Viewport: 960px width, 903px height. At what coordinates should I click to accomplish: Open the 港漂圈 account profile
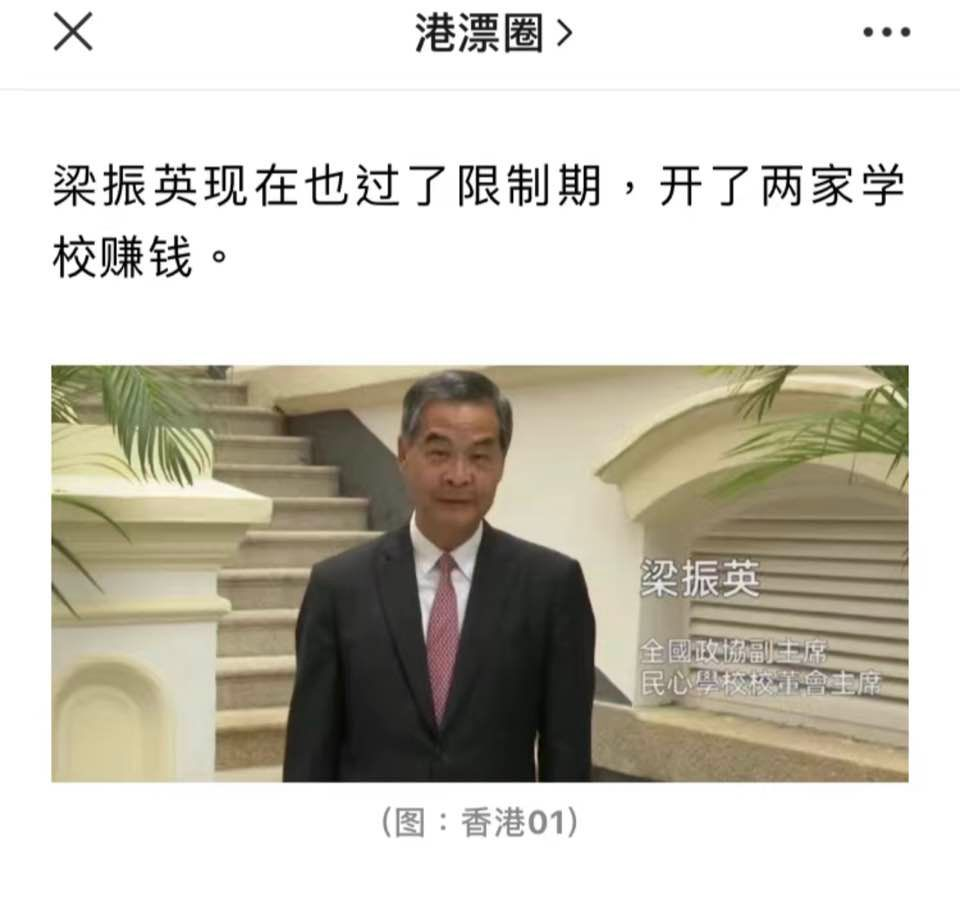point(493,34)
